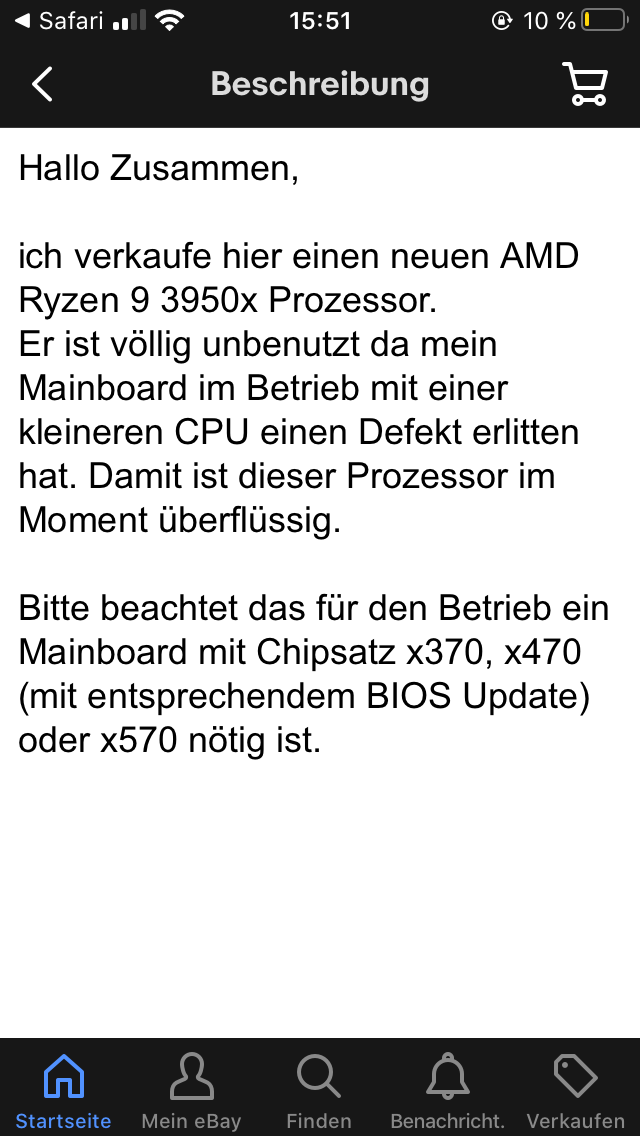Switch to the Verkaufen tab
The width and height of the screenshot is (640, 1136).
point(575,1090)
